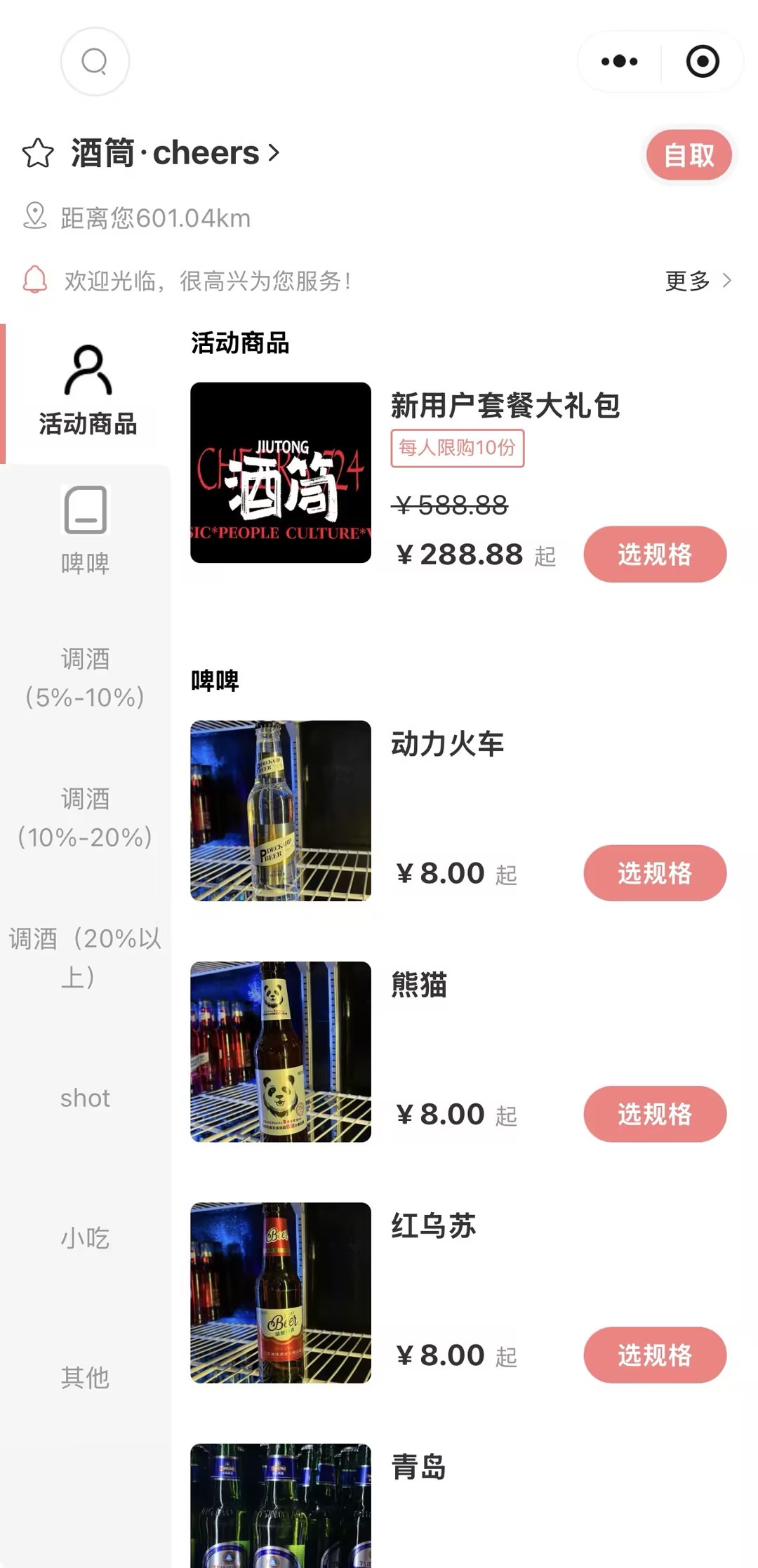
Task: Choose specs for 动力火车
Action: tap(654, 873)
